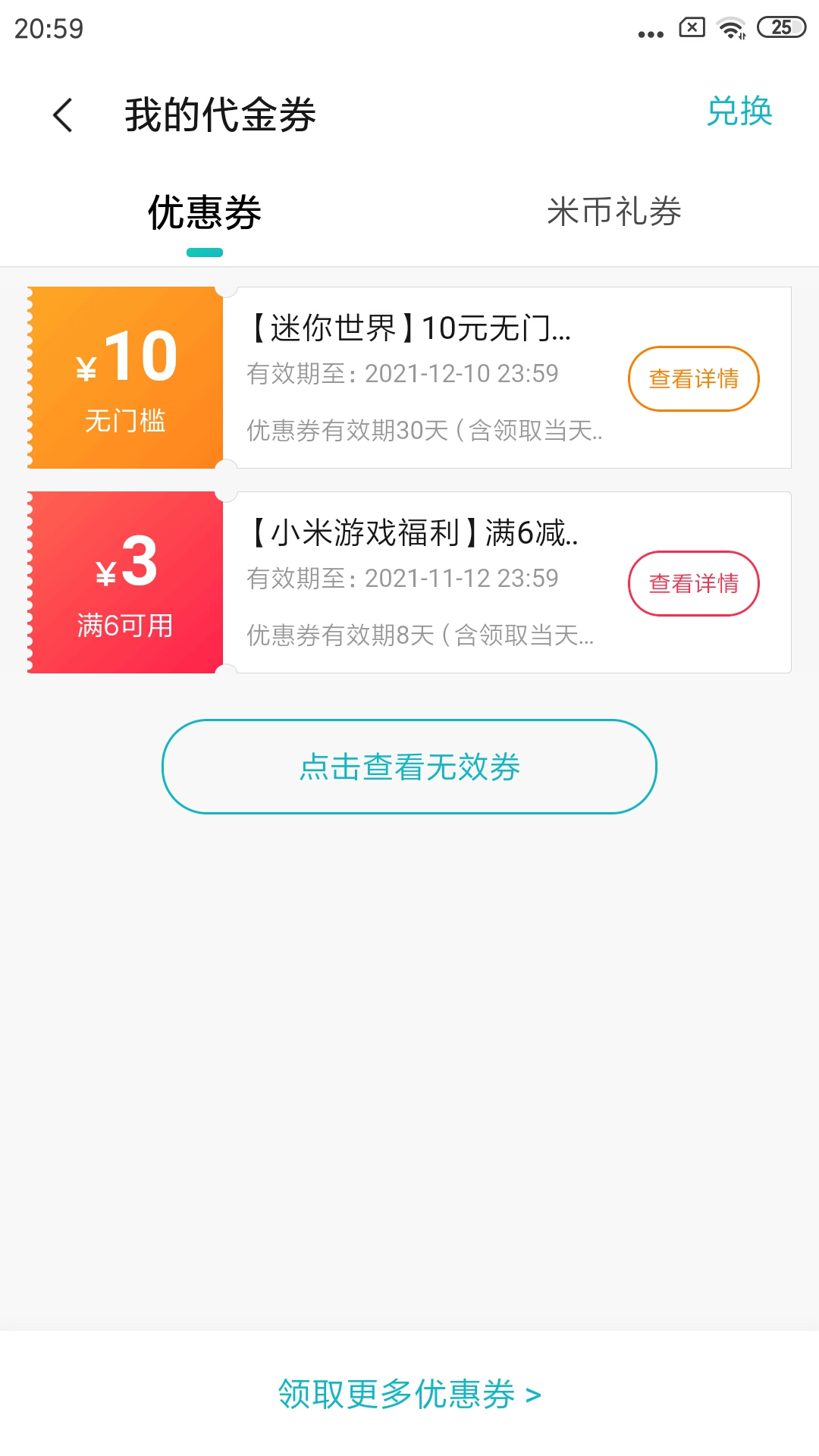Viewport: 819px width, 1456px height.
Task: Switch to the 米币礼券 tab
Action: click(x=614, y=212)
